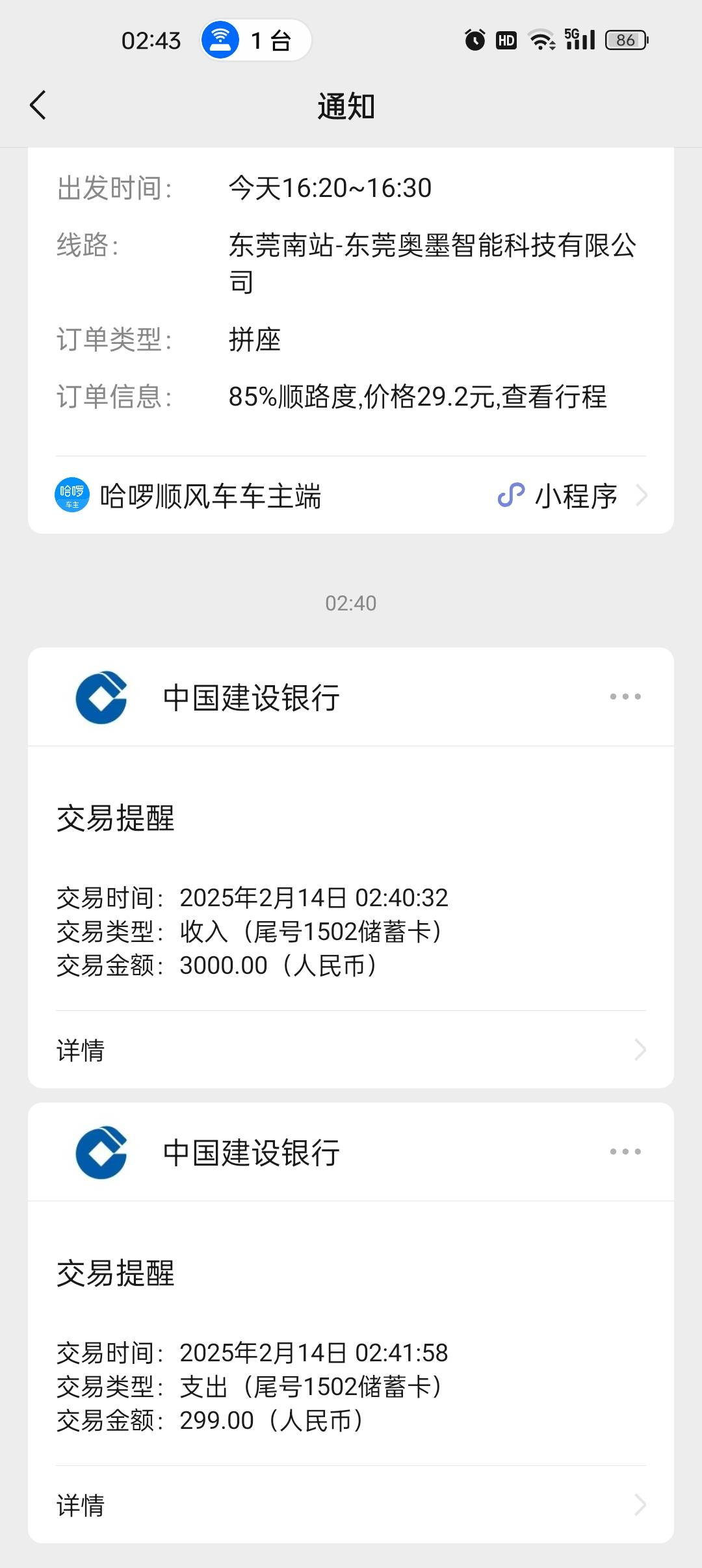Viewport: 702px width, 1568px height.
Task: Open the 哈啰顺风车车主端 mini program
Action: click(x=351, y=496)
